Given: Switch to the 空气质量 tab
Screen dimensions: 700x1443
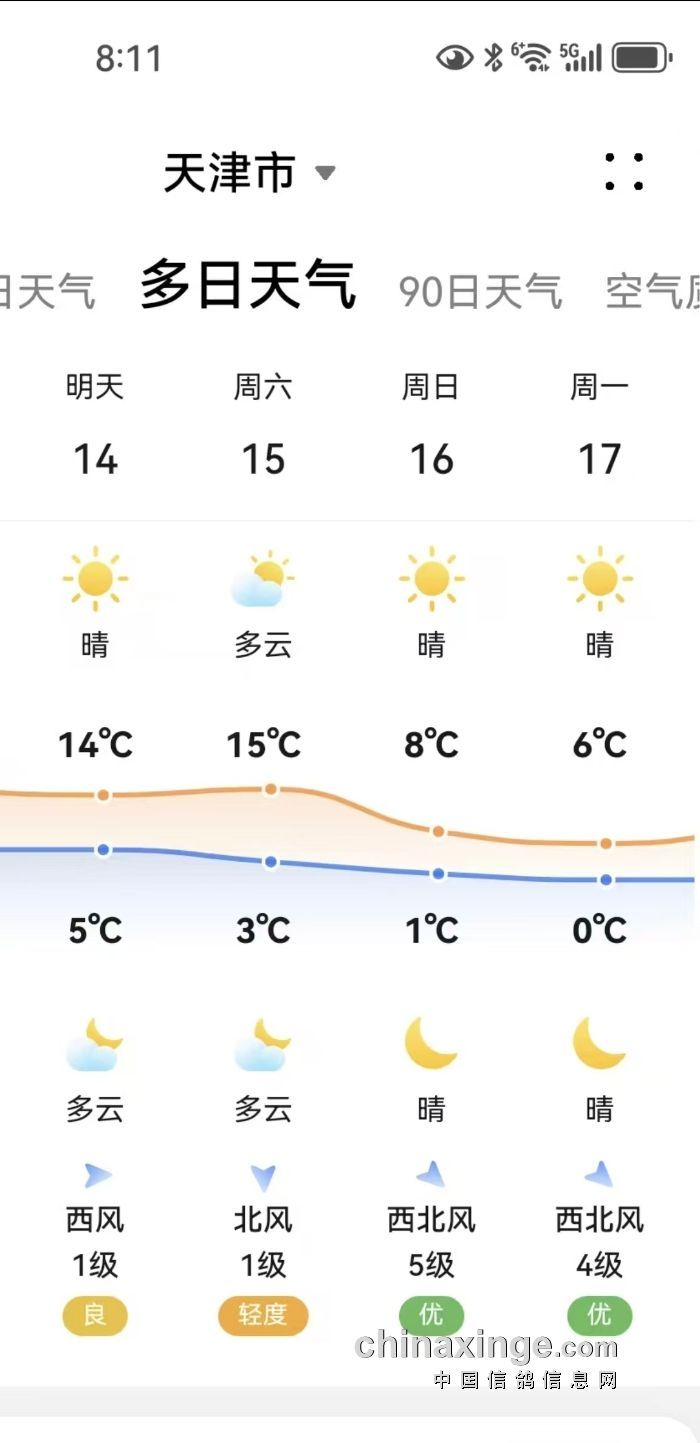Looking at the screenshot, I should click(x=653, y=291).
